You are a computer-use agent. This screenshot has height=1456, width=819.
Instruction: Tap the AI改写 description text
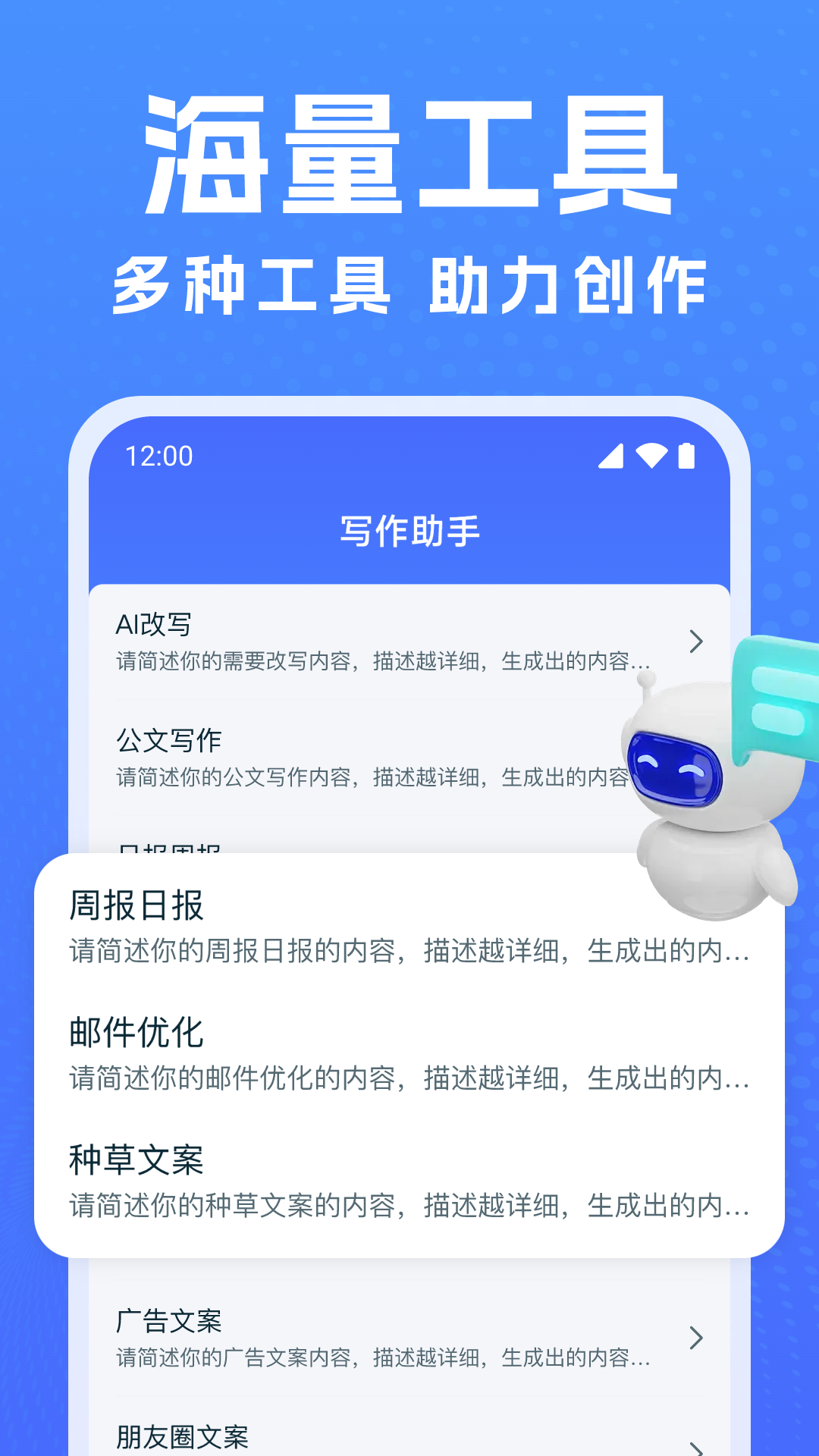(x=379, y=661)
